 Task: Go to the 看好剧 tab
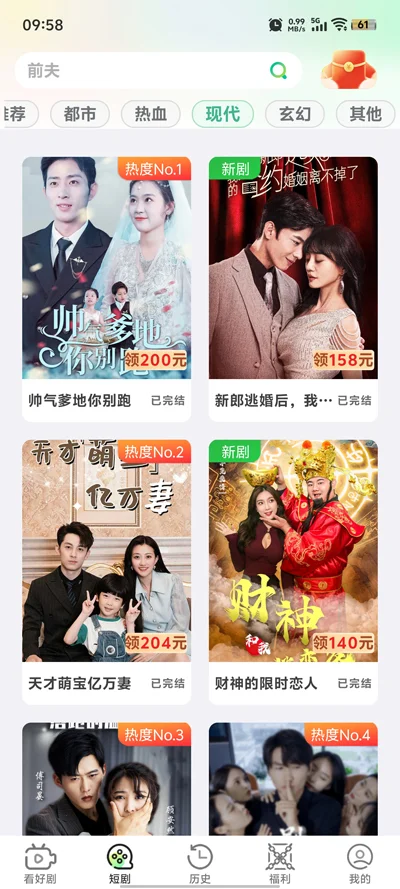click(40, 863)
